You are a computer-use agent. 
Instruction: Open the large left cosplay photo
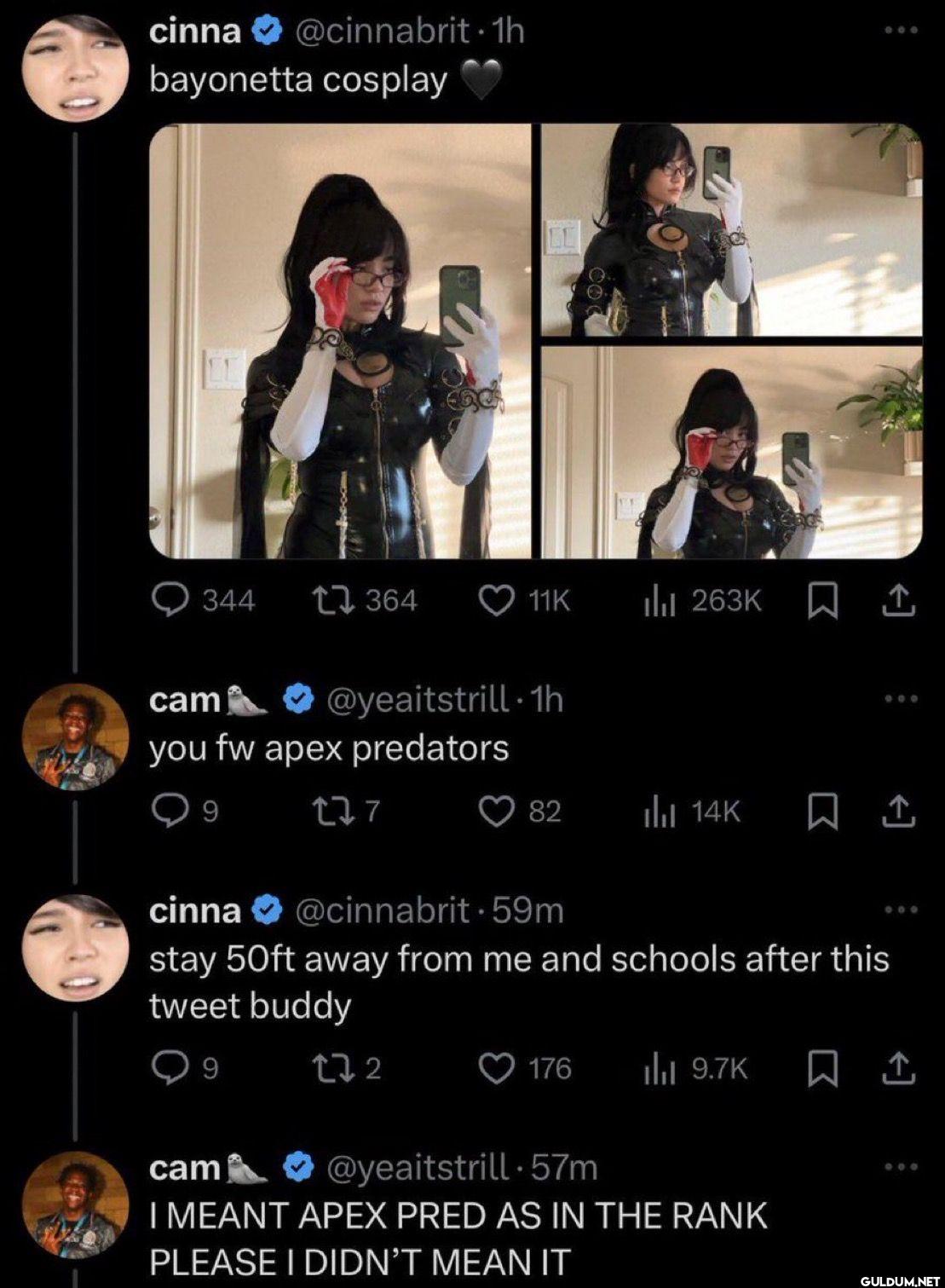[x=340, y=341]
